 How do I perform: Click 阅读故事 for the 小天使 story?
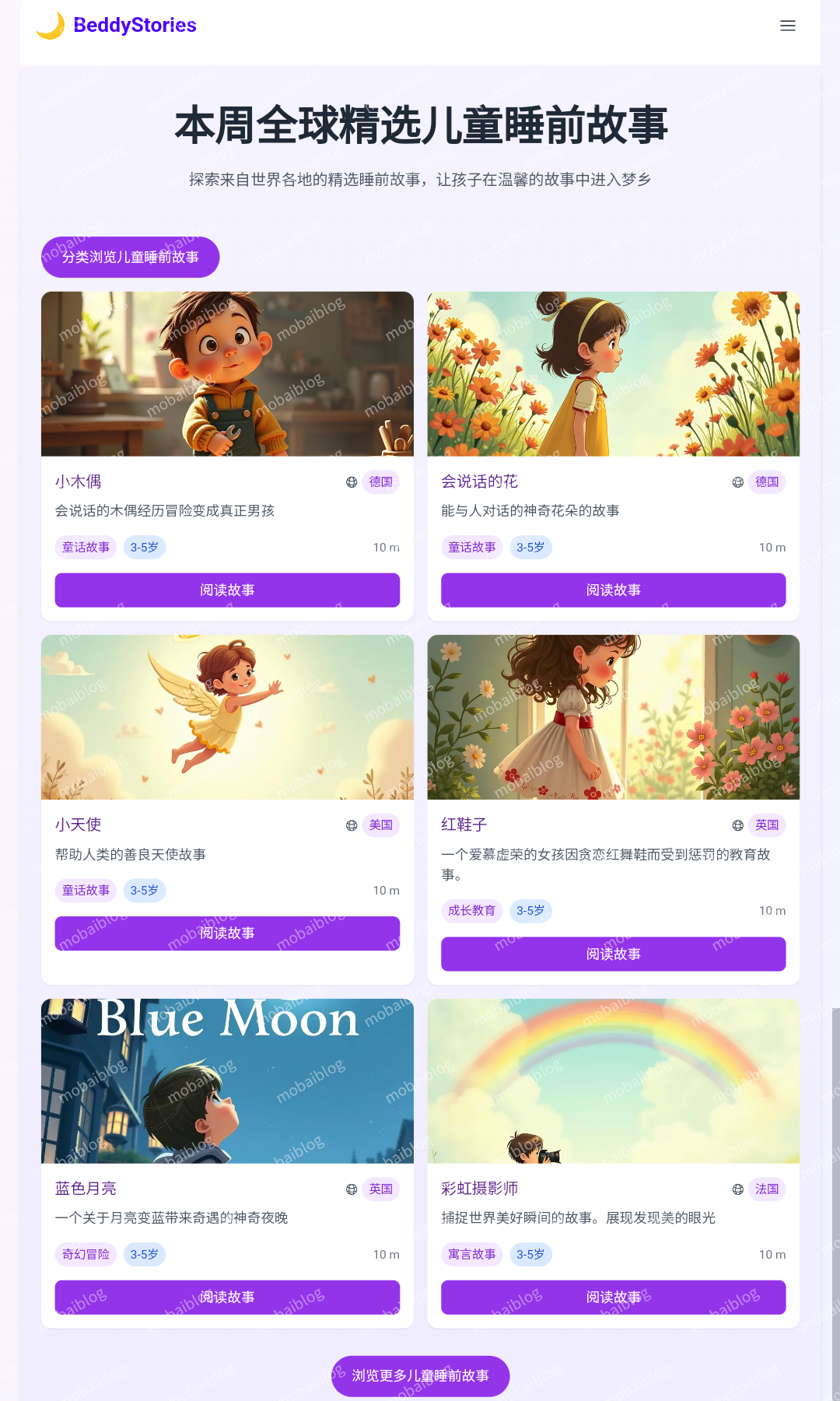point(226,933)
